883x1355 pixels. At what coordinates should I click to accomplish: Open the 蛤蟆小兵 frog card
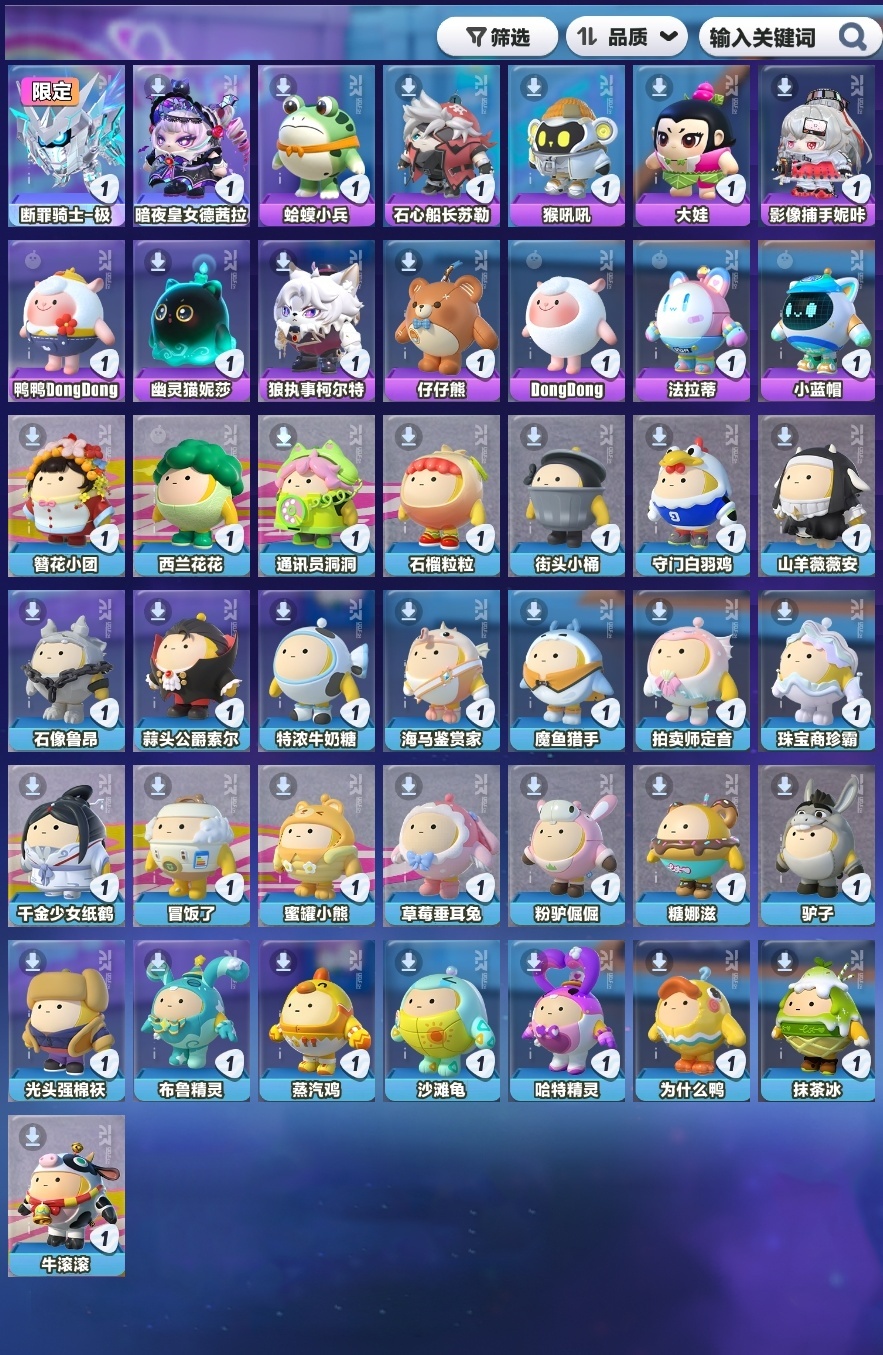pos(317,140)
